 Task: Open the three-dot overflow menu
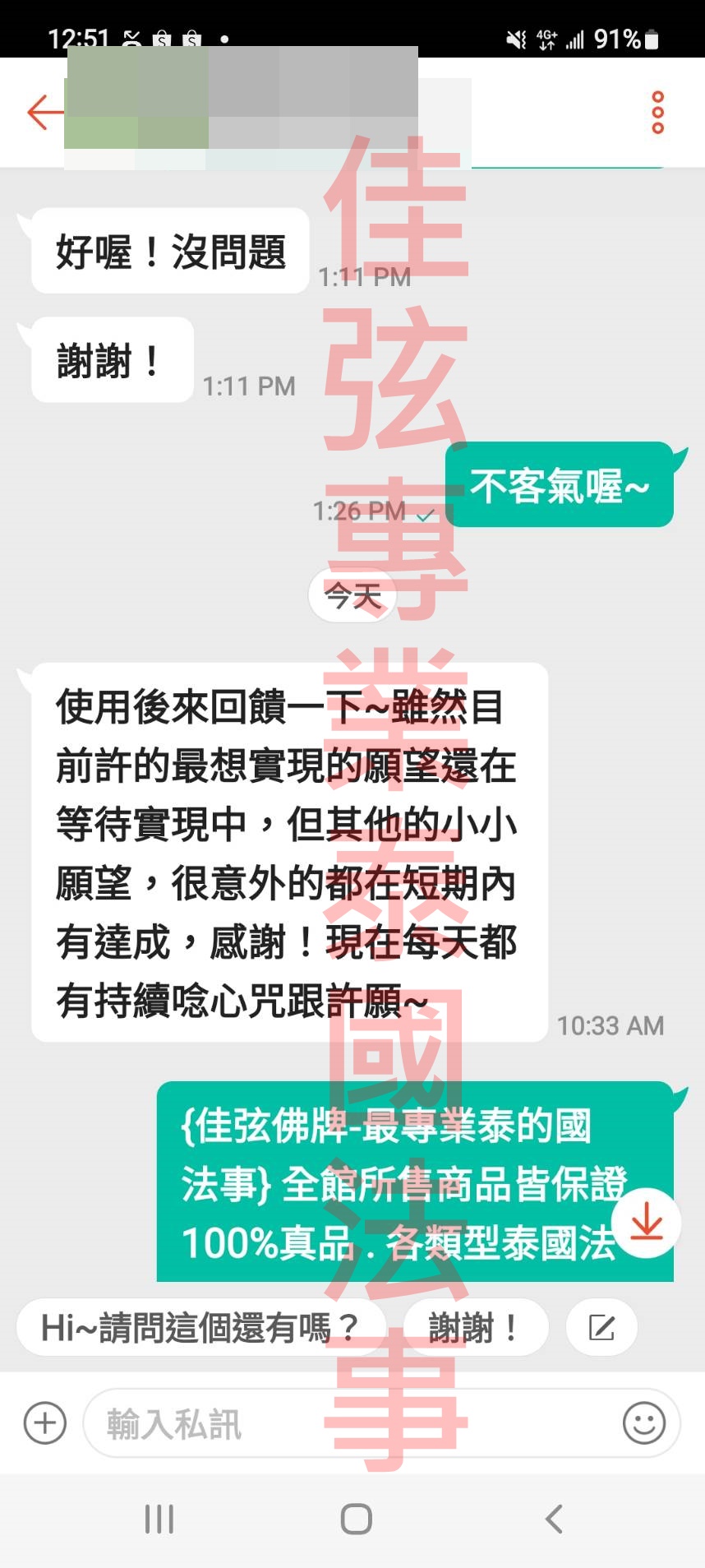coord(657,113)
